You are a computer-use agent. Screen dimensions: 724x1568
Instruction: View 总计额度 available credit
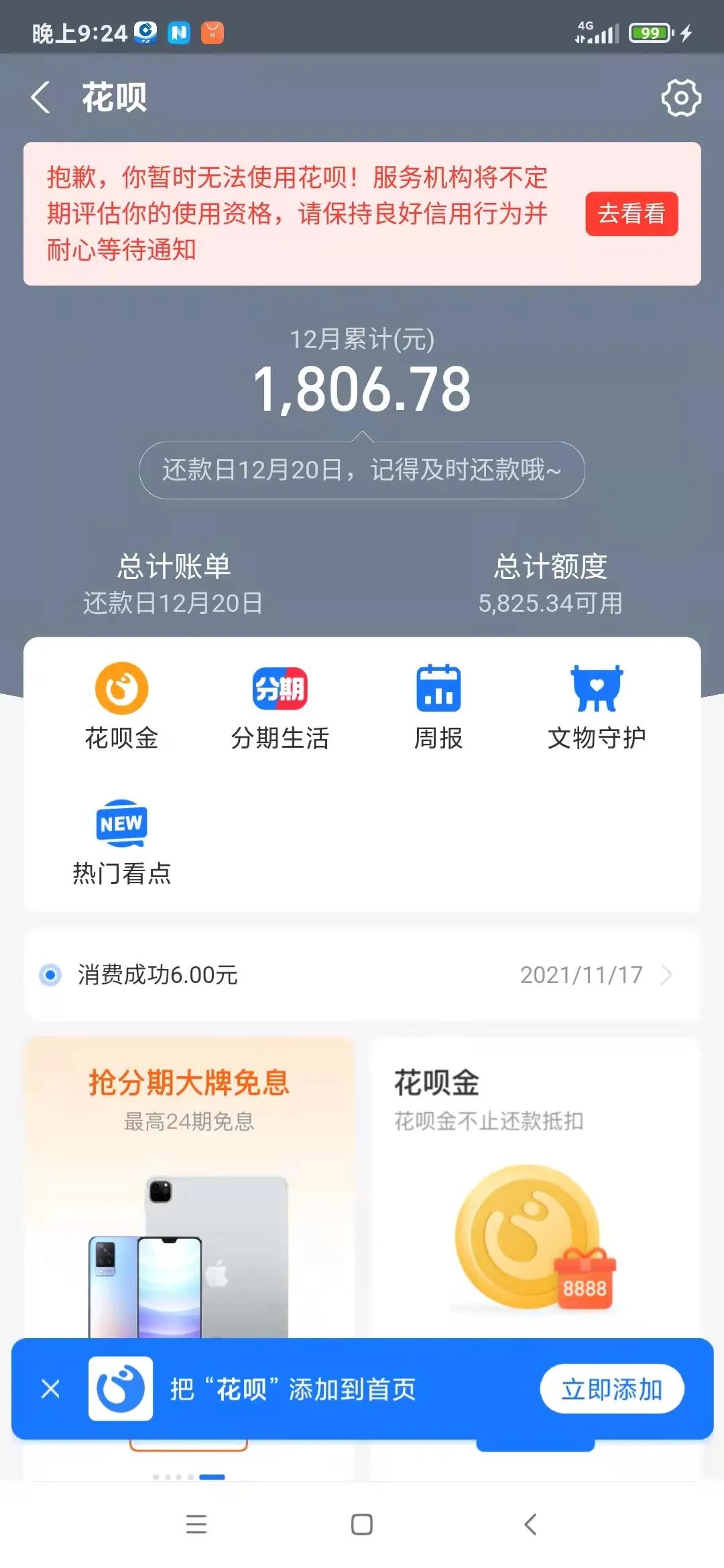pos(550,584)
